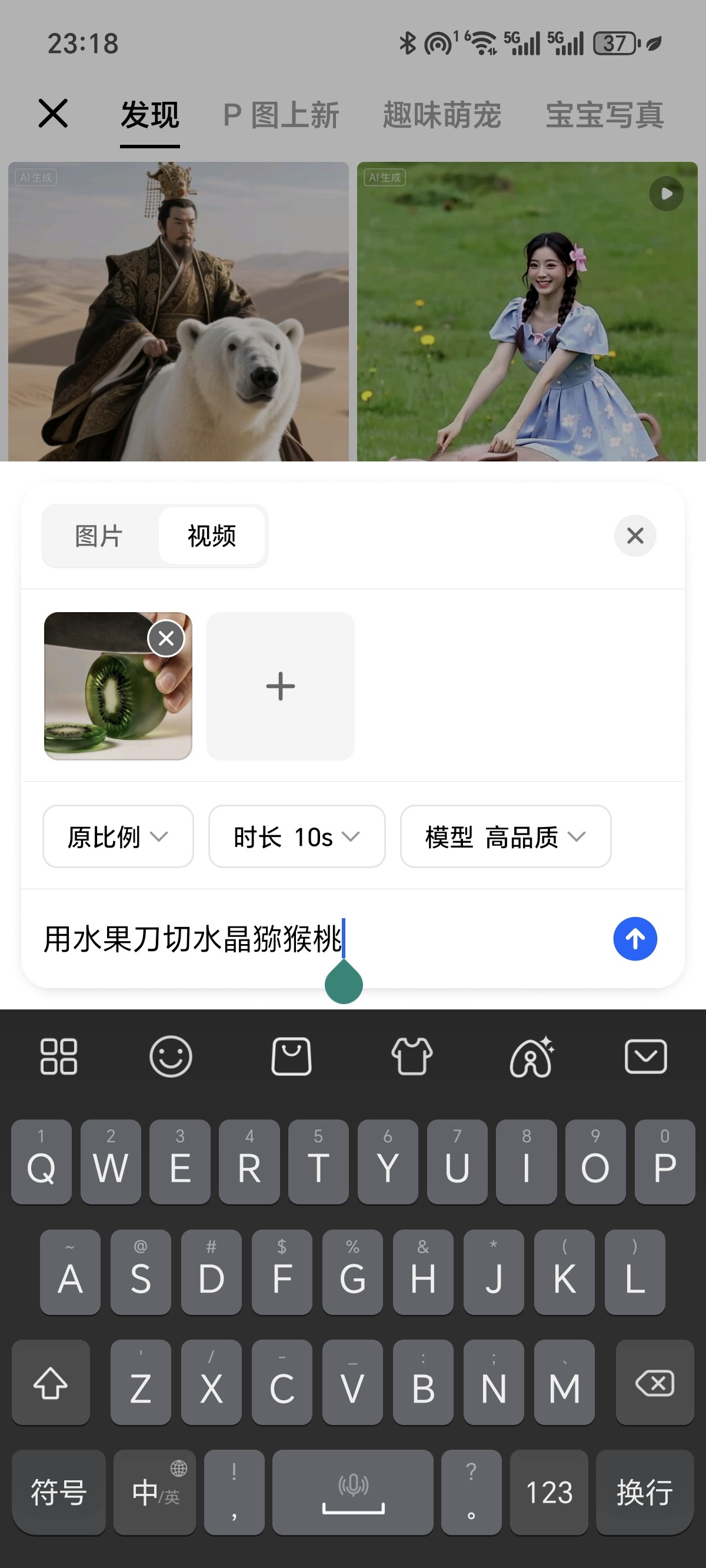
Task: Close the discover page with the X
Action: pos(53,114)
